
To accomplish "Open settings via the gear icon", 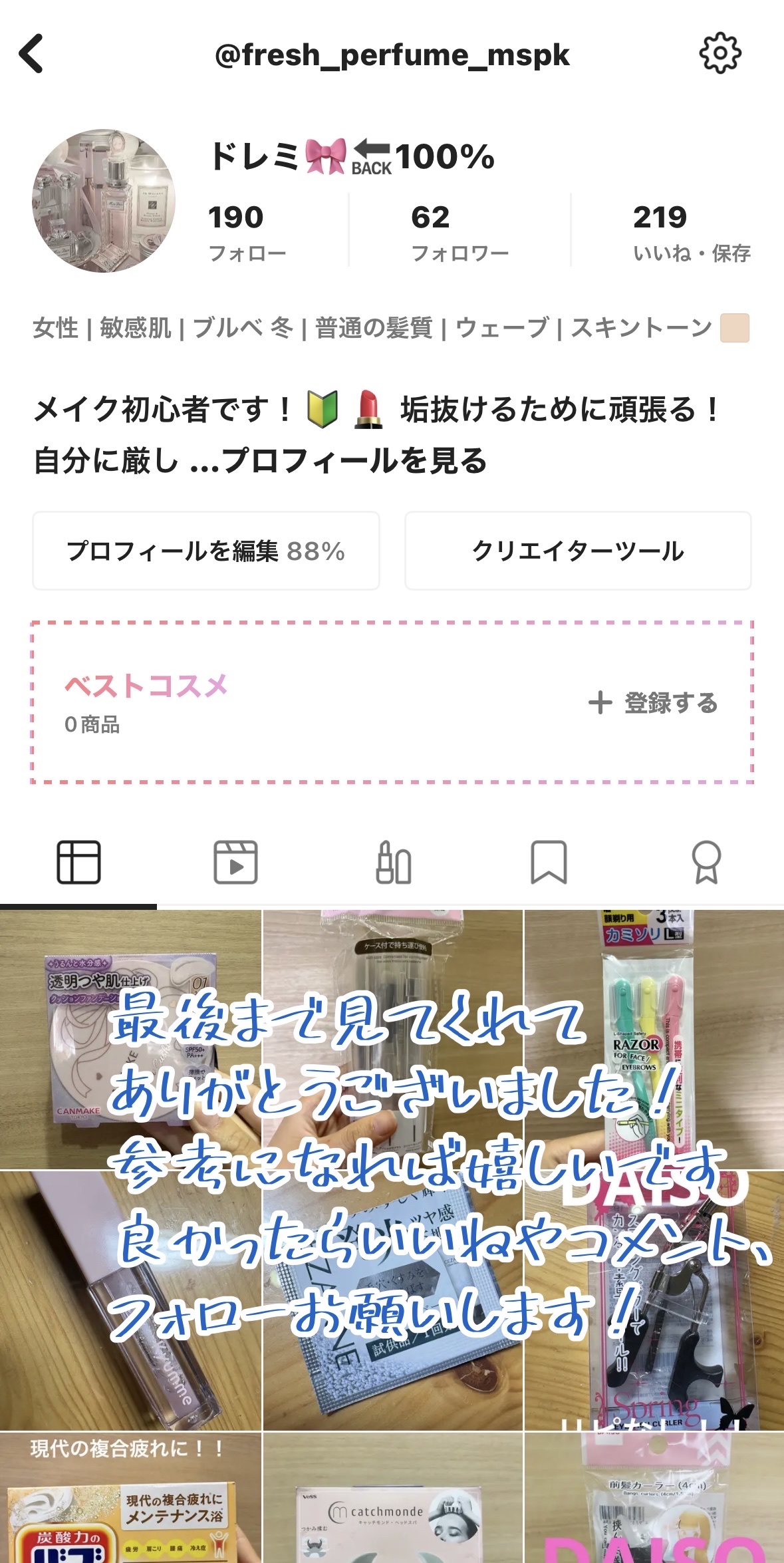I will (720, 53).
